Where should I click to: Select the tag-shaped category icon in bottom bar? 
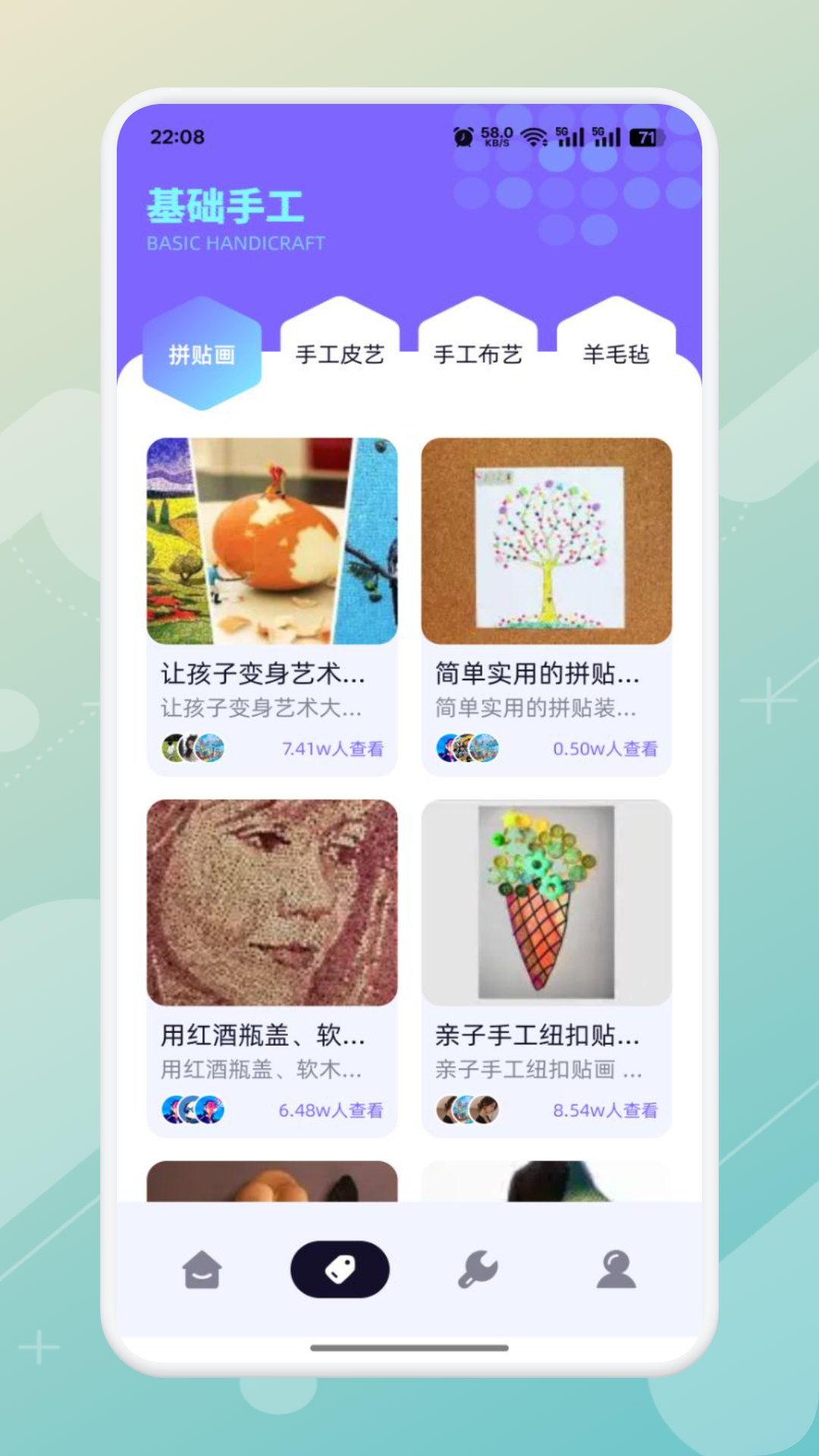coord(338,1269)
